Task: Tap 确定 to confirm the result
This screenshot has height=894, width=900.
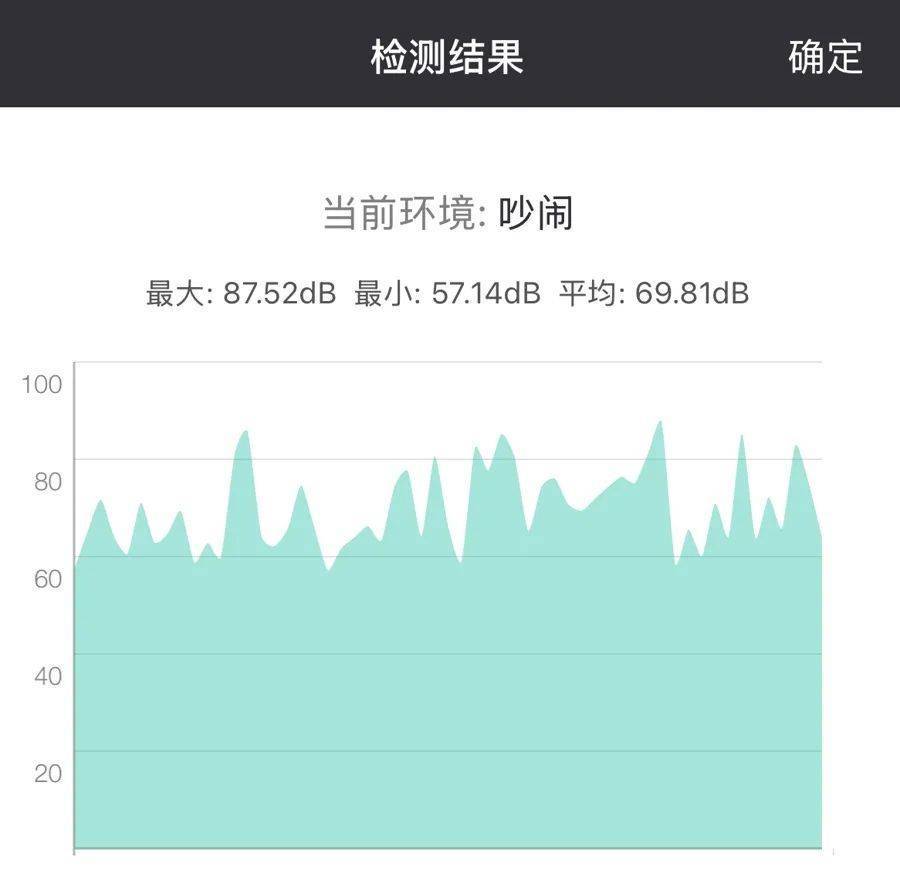Action: click(824, 57)
